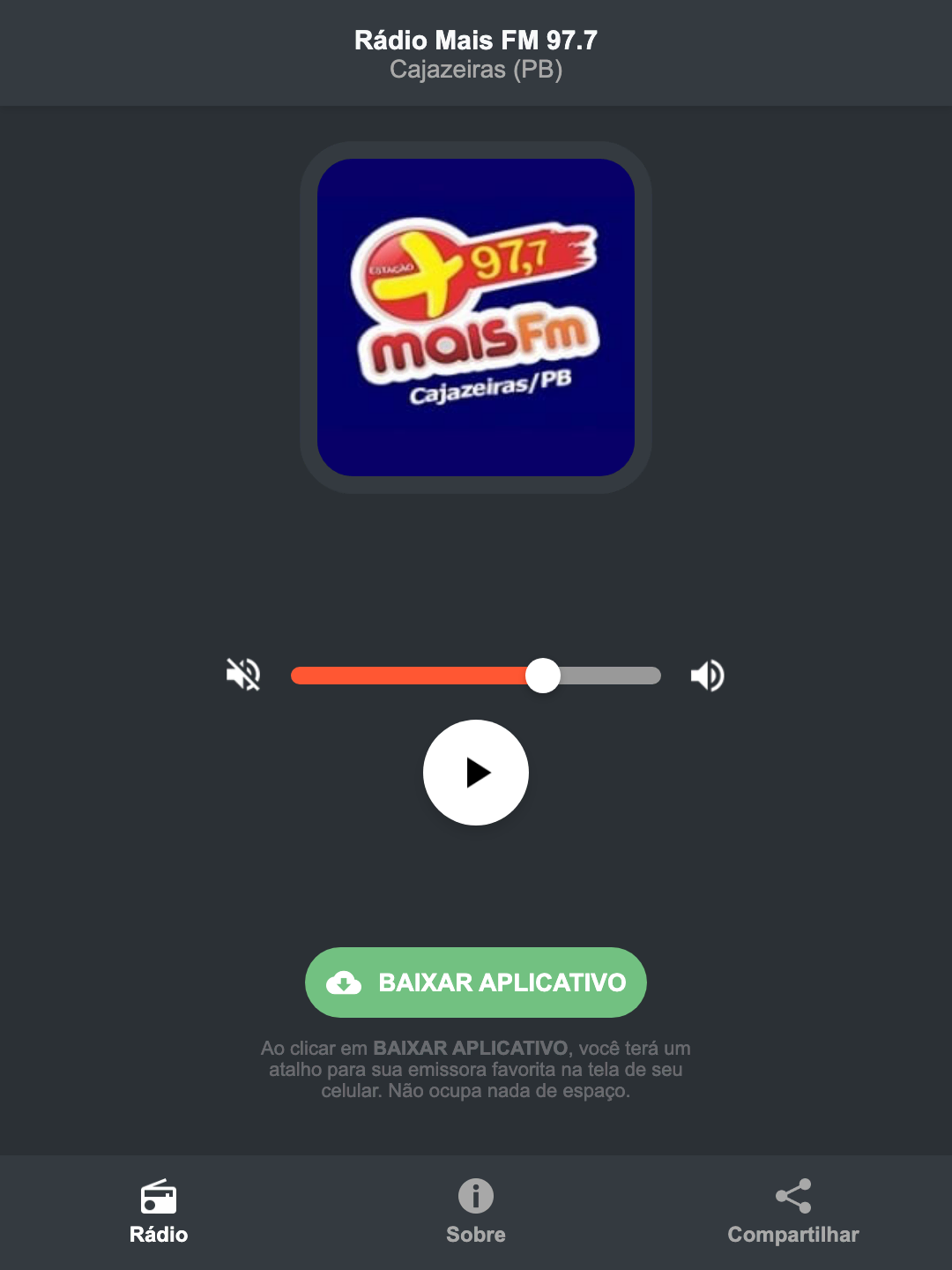Image resolution: width=952 pixels, height=1270 pixels.
Task: Click the station title Rádio Mais FM 97.7
Action: (475, 40)
